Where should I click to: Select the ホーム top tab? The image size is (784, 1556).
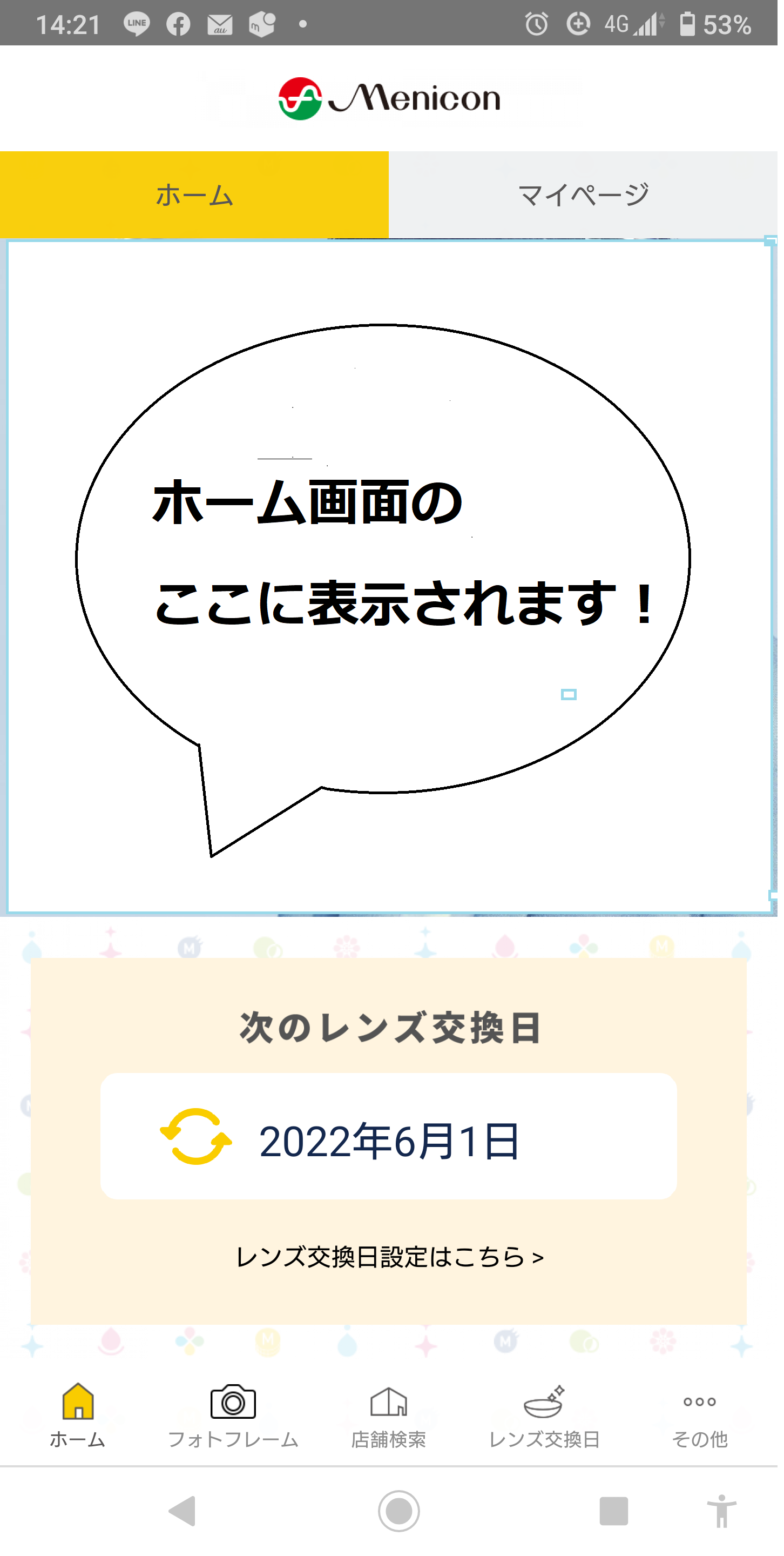[x=194, y=194]
